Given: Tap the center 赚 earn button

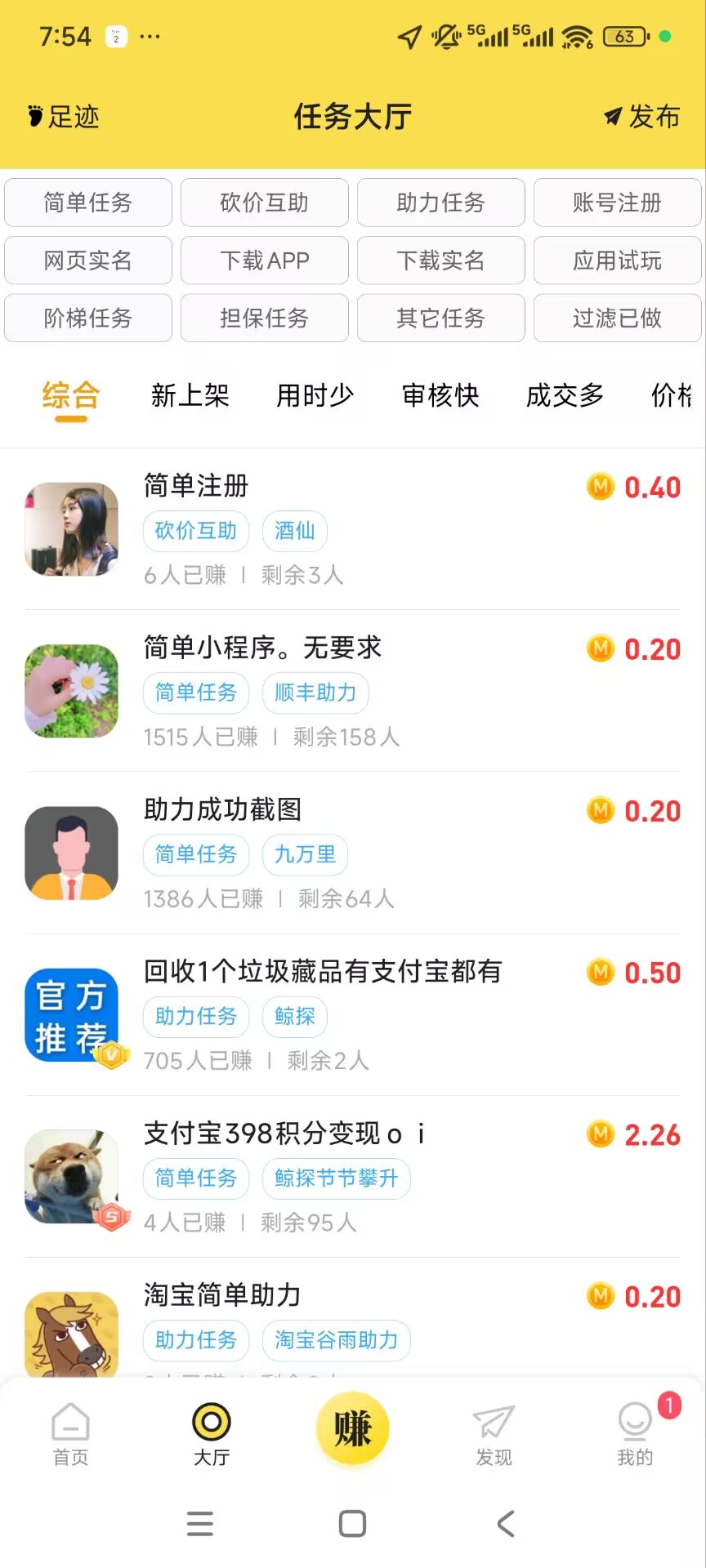Looking at the screenshot, I should (x=352, y=1428).
